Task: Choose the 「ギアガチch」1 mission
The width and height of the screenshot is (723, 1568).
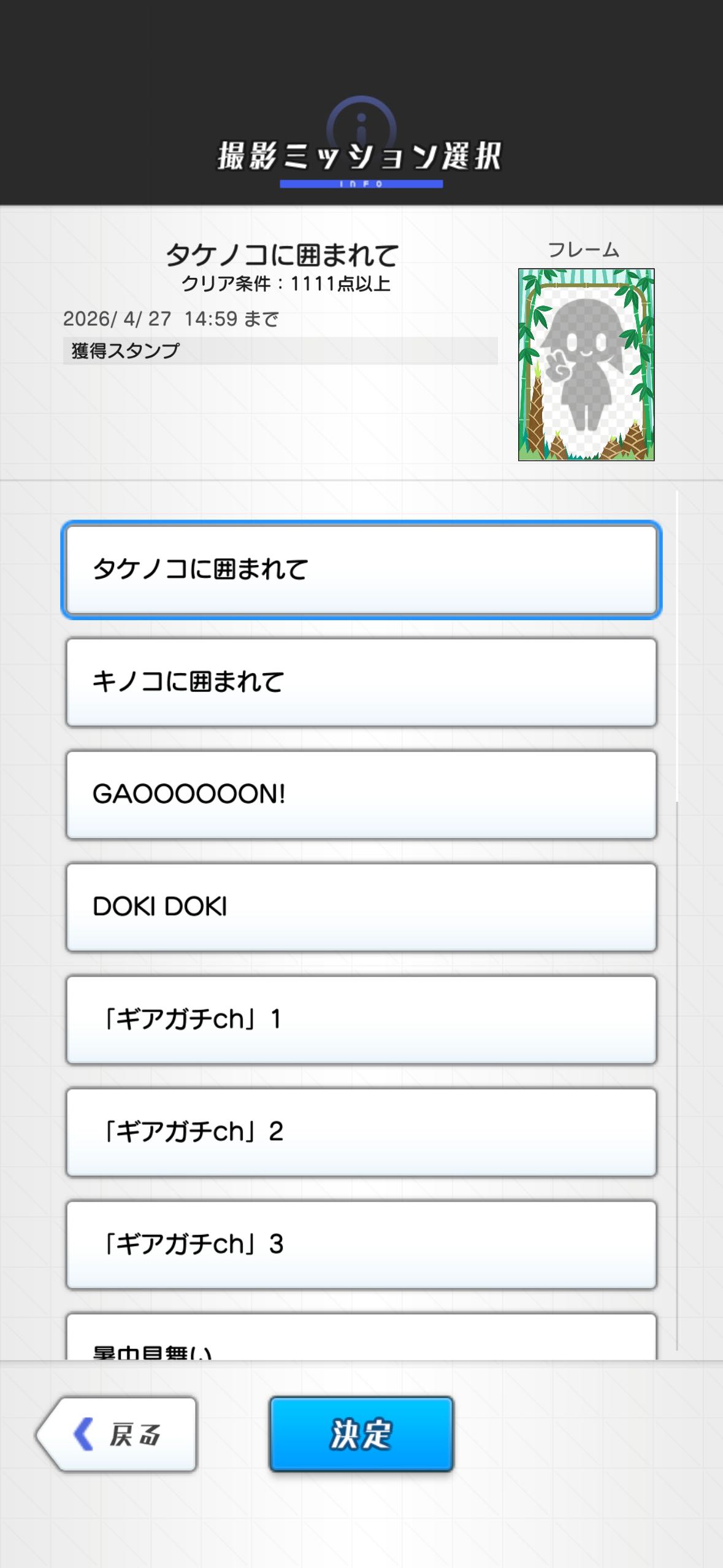Action: point(361,1019)
